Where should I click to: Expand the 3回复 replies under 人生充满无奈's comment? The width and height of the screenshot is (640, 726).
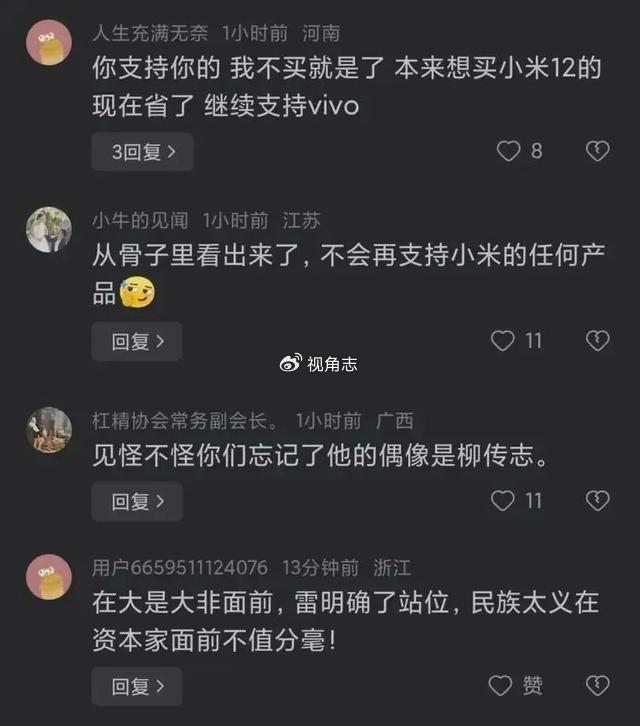(x=142, y=152)
